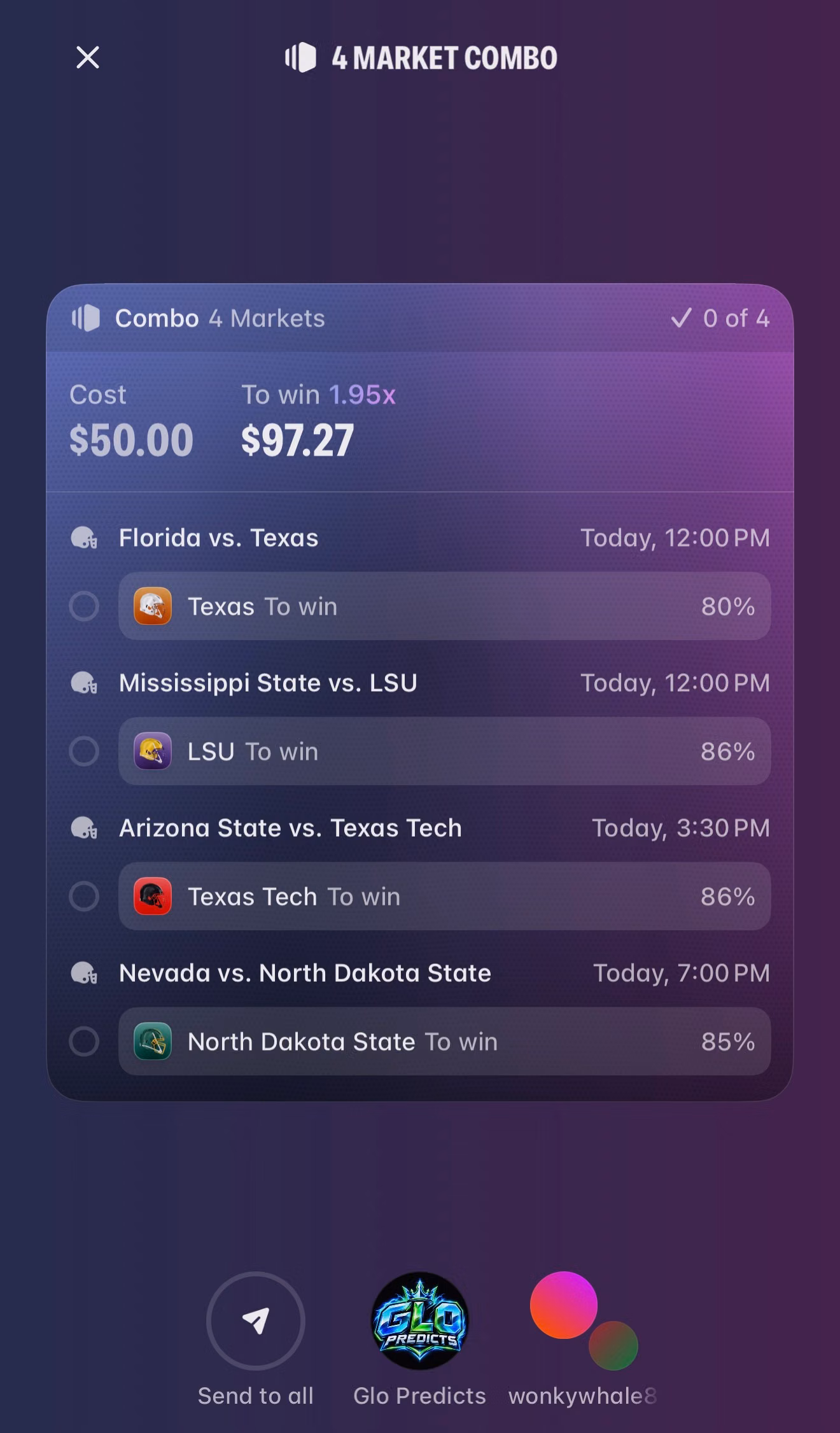
Task: Tap the Send to all button
Action: click(256, 1321)
